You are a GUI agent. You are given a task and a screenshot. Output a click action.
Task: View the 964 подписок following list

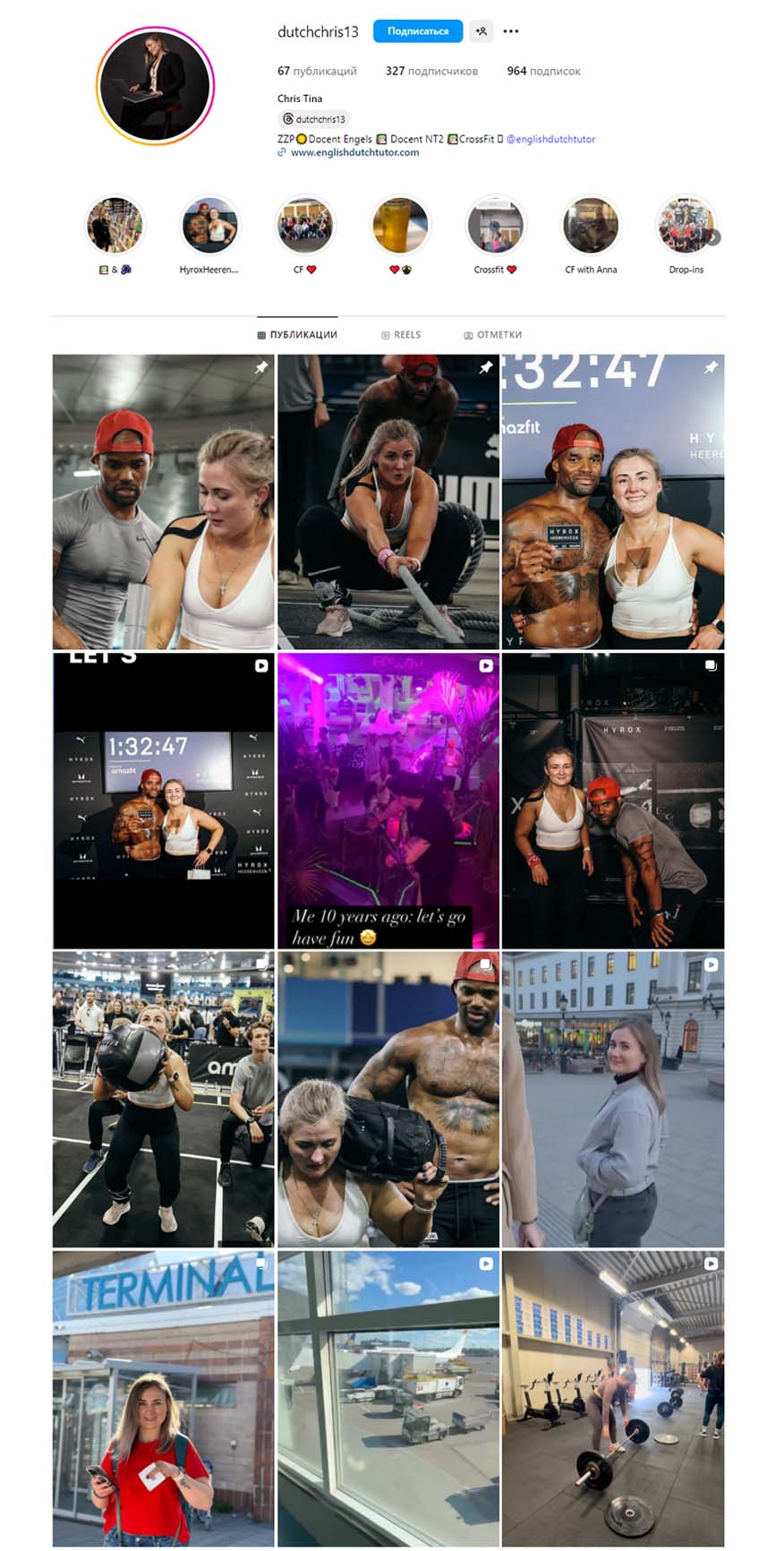(543, 71)
